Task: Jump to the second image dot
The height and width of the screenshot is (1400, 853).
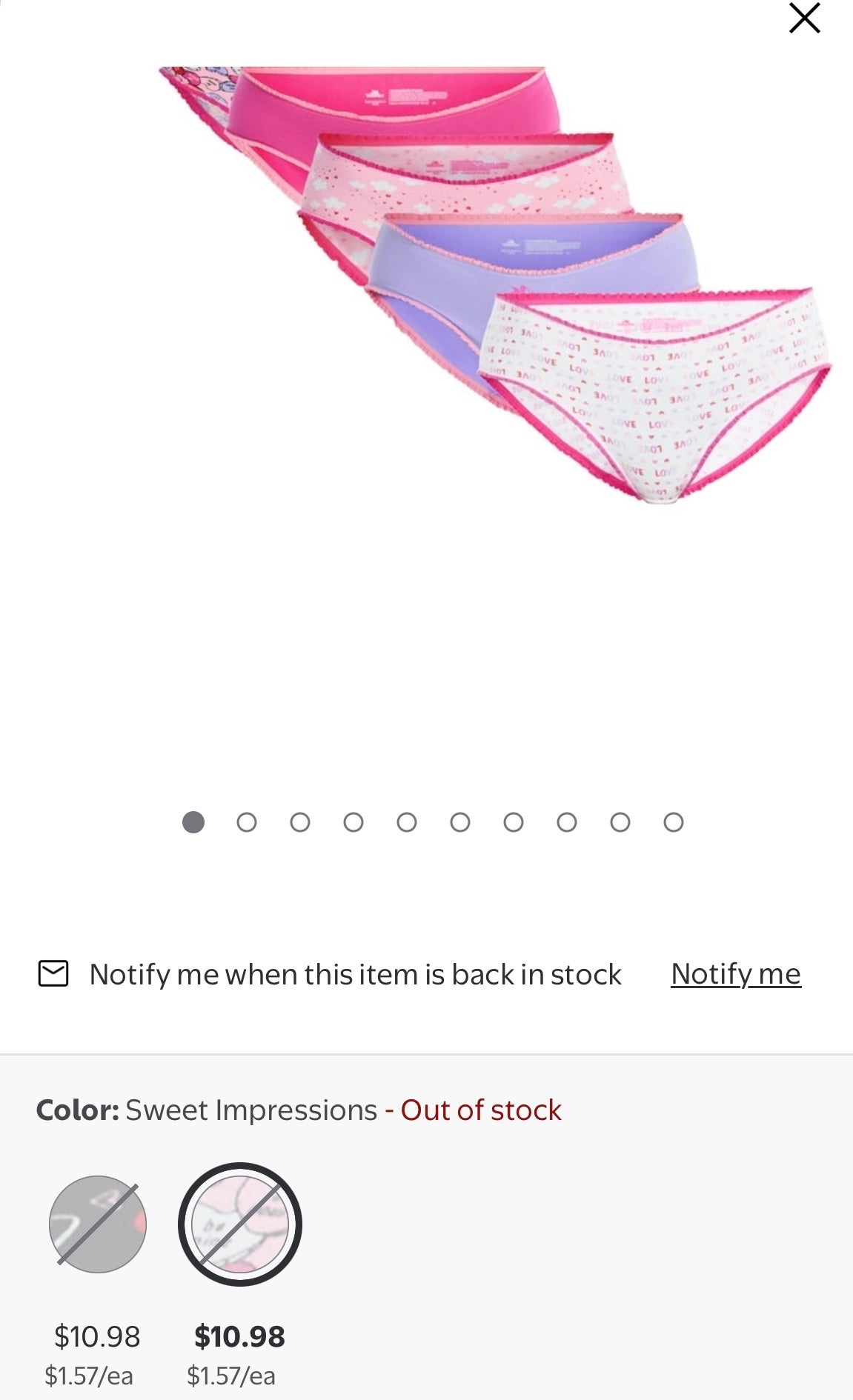Action: click(247, 822)
